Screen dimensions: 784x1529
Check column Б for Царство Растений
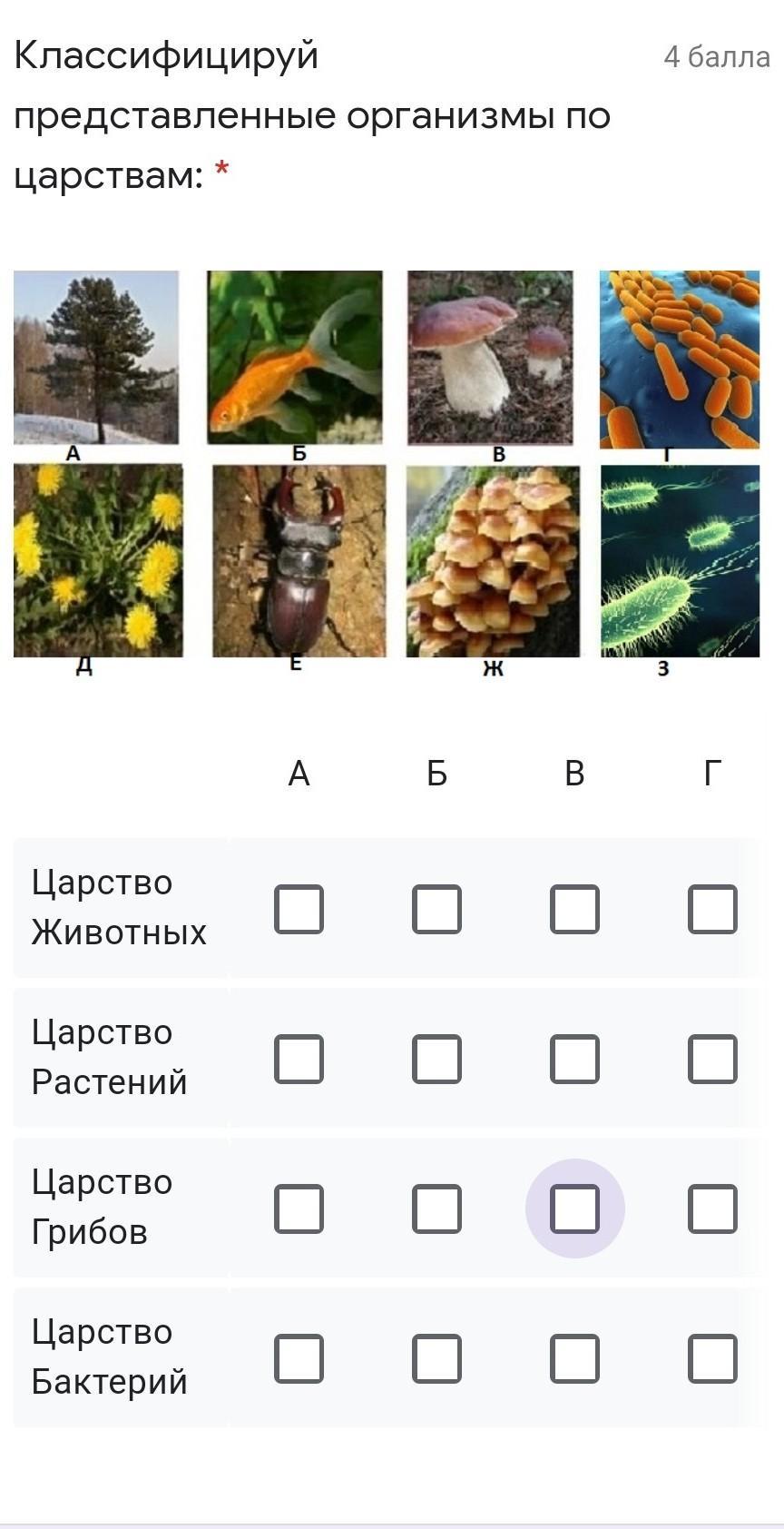(x=436, y=1059)
